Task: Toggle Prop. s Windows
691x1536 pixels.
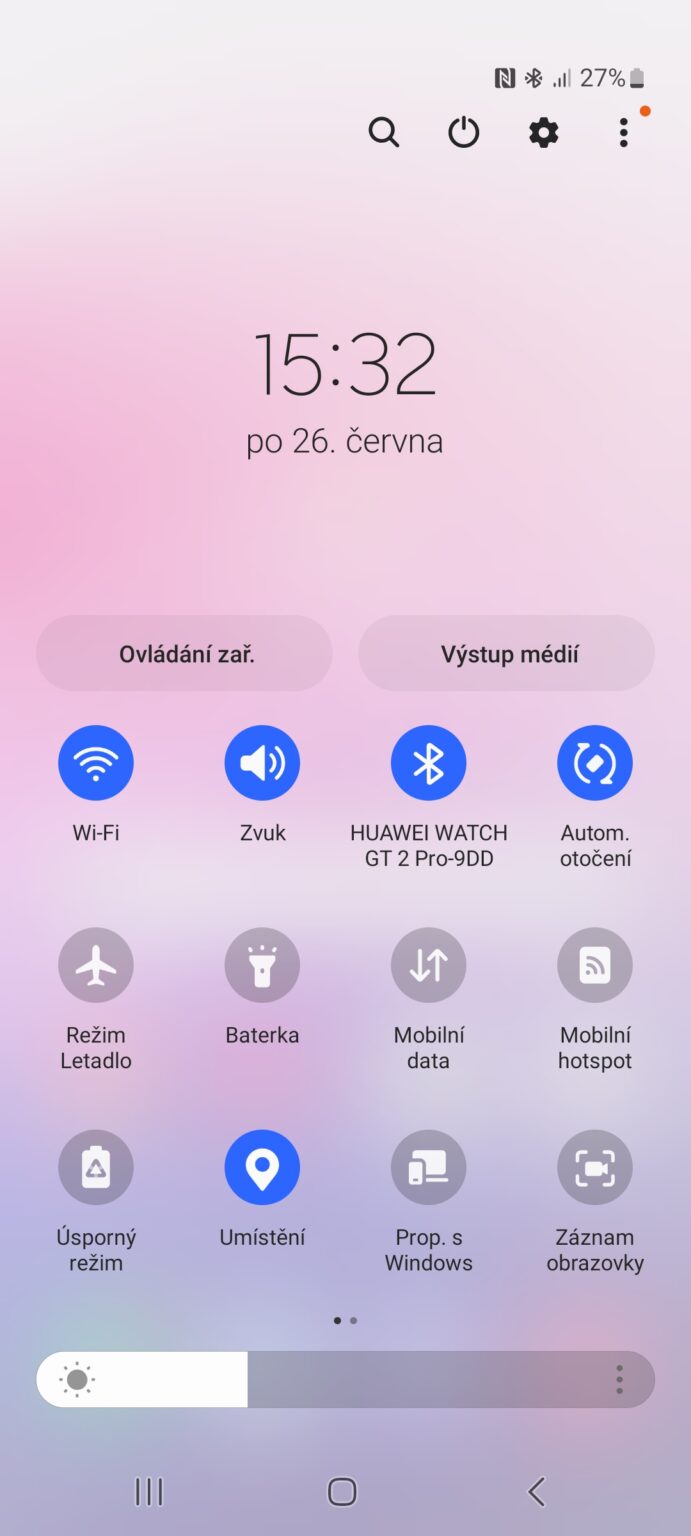Action: [x=428, y=1167]
